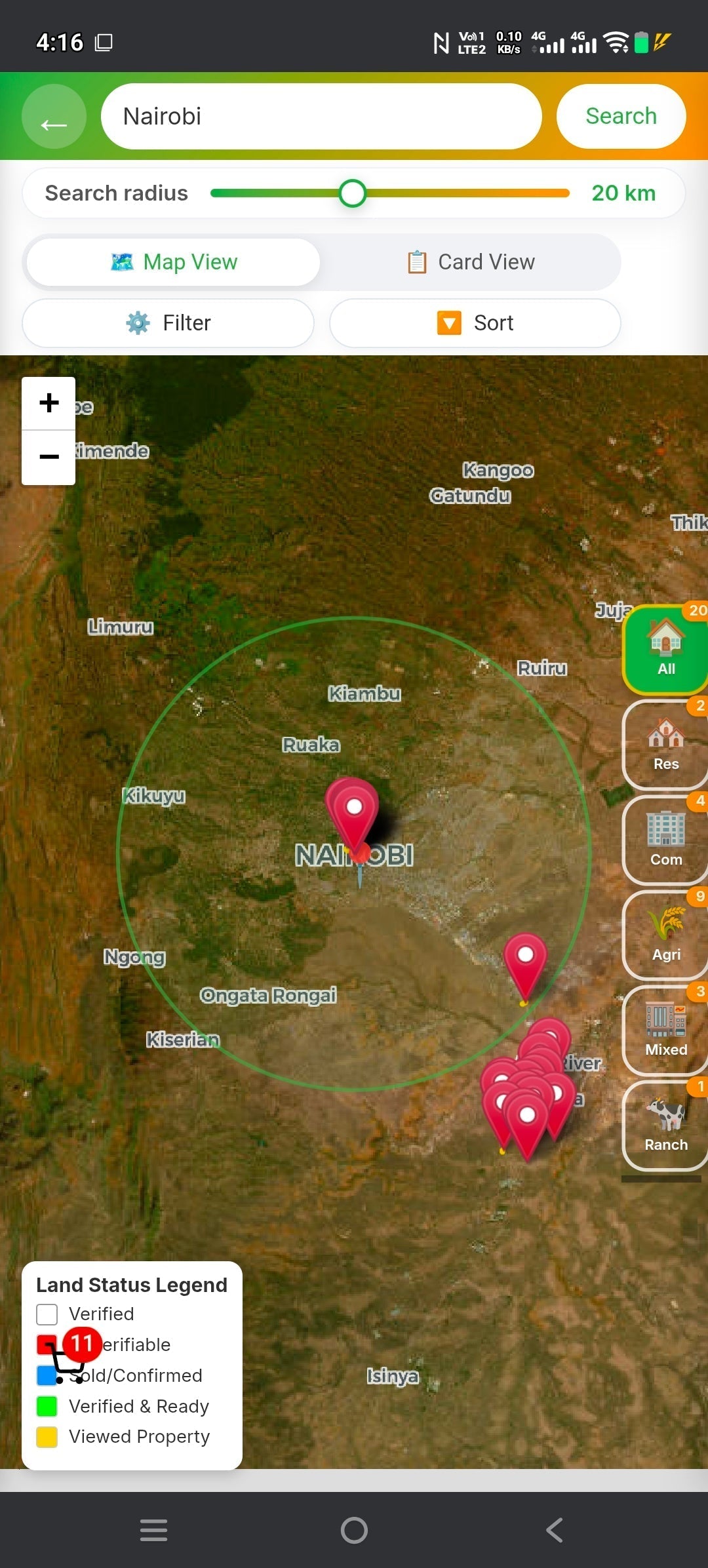Go to the system home screen
Image resolution: width=708 pixels, height=1568 pixels.
(354, 1530)
